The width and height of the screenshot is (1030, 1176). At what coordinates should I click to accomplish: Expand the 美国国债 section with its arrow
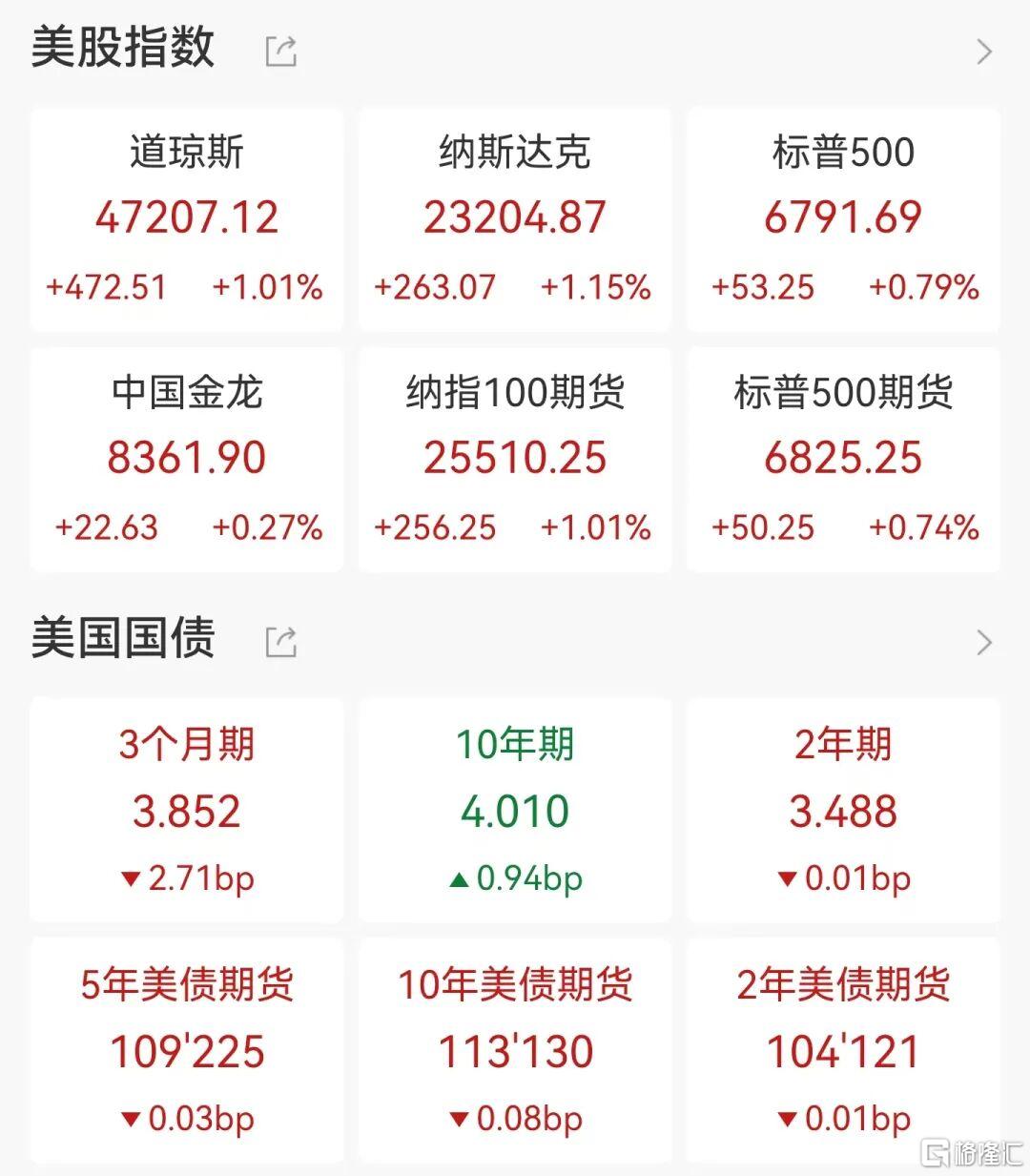[984, 642]
